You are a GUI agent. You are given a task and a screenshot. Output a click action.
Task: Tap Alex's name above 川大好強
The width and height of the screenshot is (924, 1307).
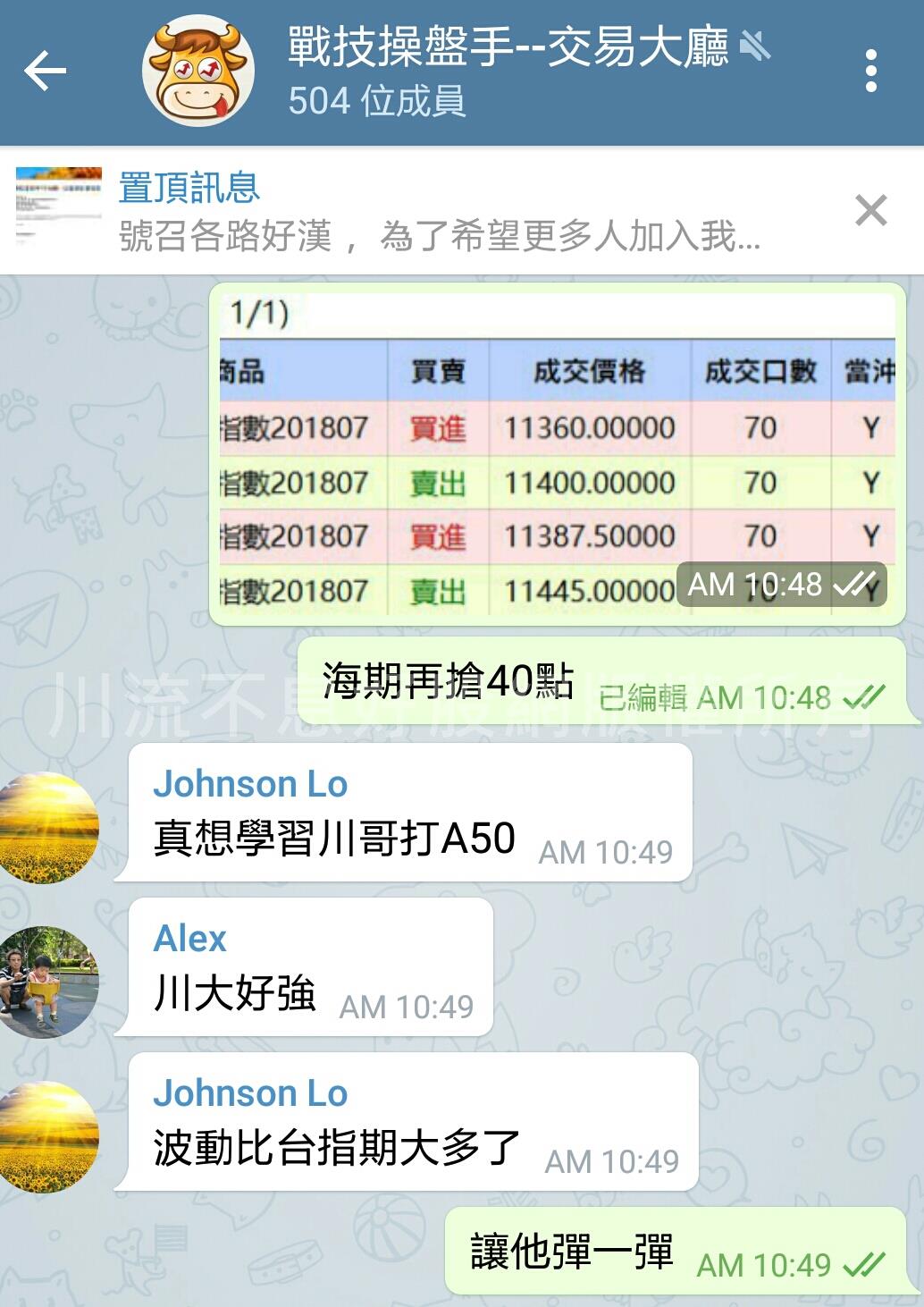pos(189,939)
